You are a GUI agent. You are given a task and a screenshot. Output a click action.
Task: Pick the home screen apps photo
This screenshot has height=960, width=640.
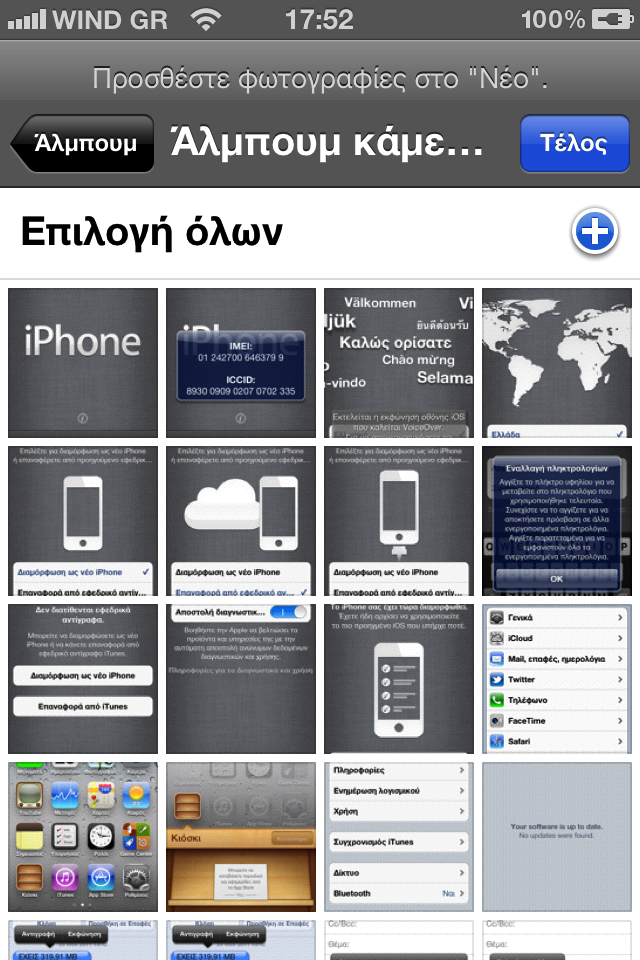pos(83,837)
